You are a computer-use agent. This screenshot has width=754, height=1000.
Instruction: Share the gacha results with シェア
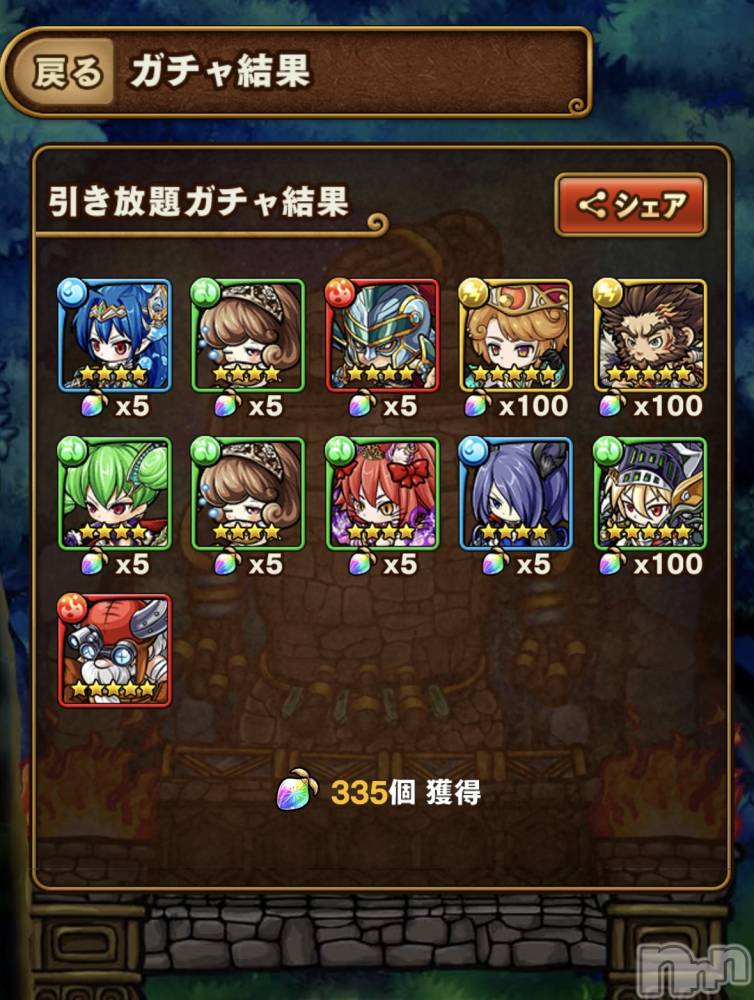click(630, 205)
